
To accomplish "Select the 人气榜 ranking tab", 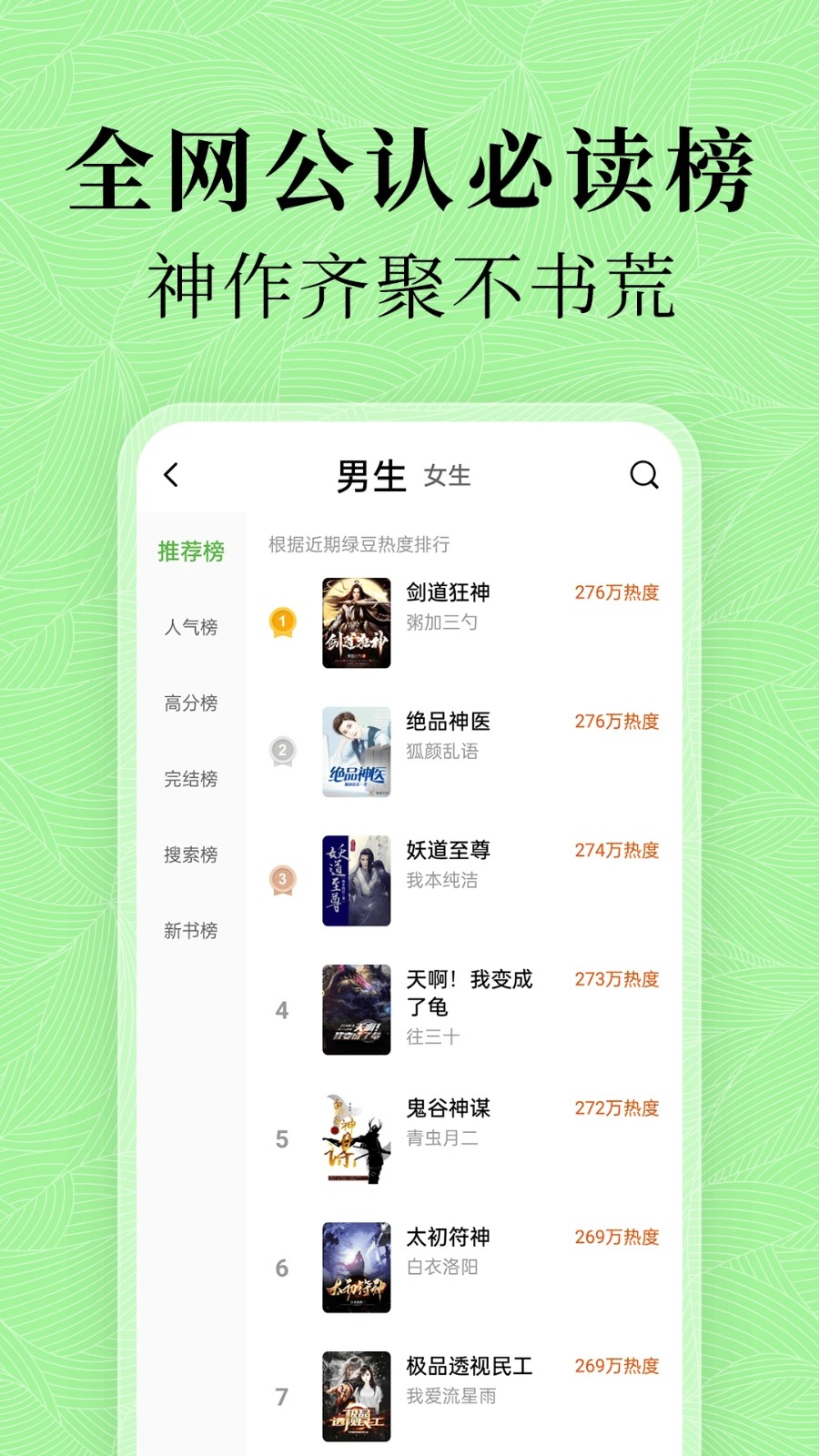I will pyautogui.click(x=190, y=628).
